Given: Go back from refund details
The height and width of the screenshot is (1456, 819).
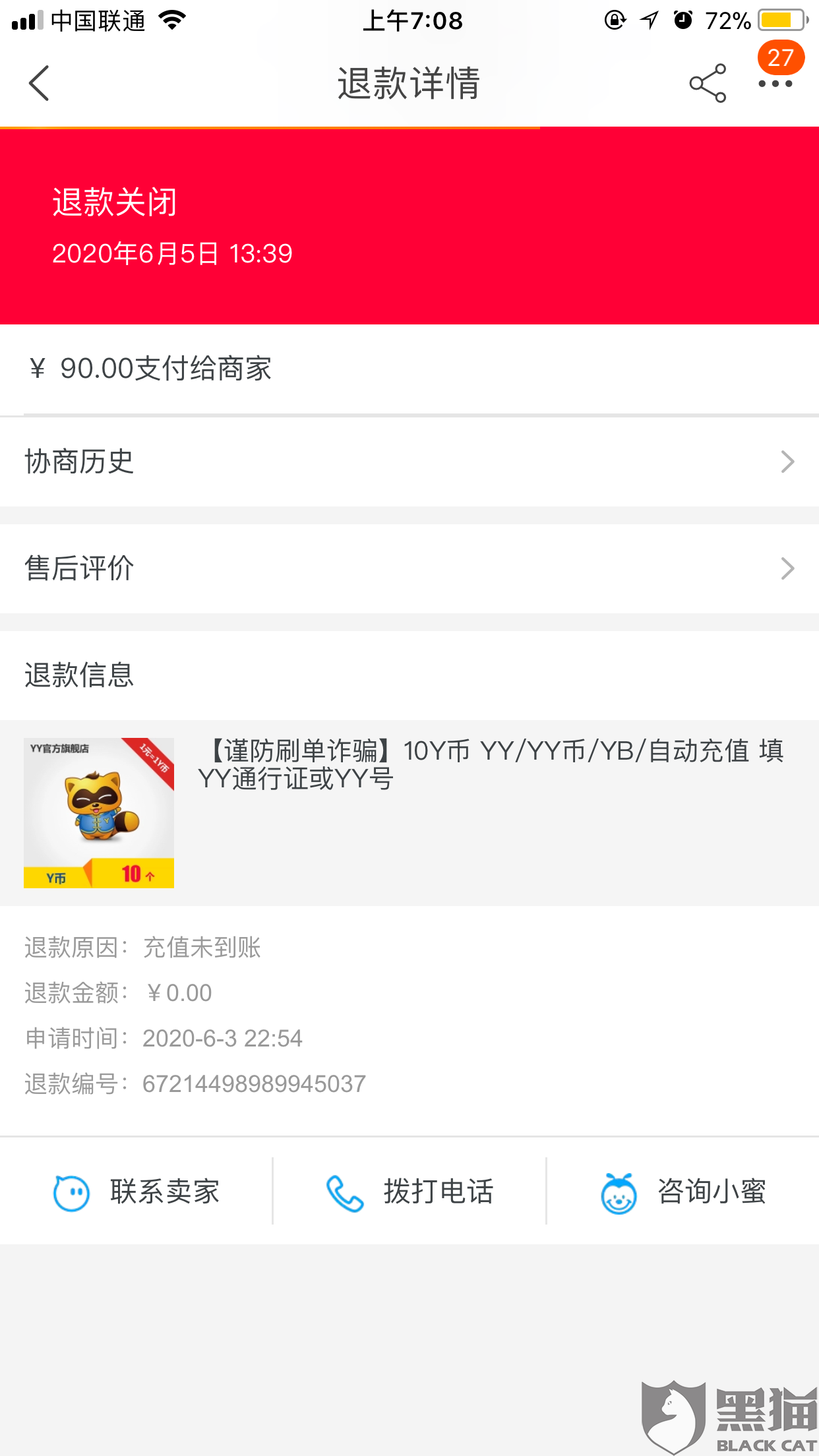Looking at the screenshot, I should click(x=40, y=84).
